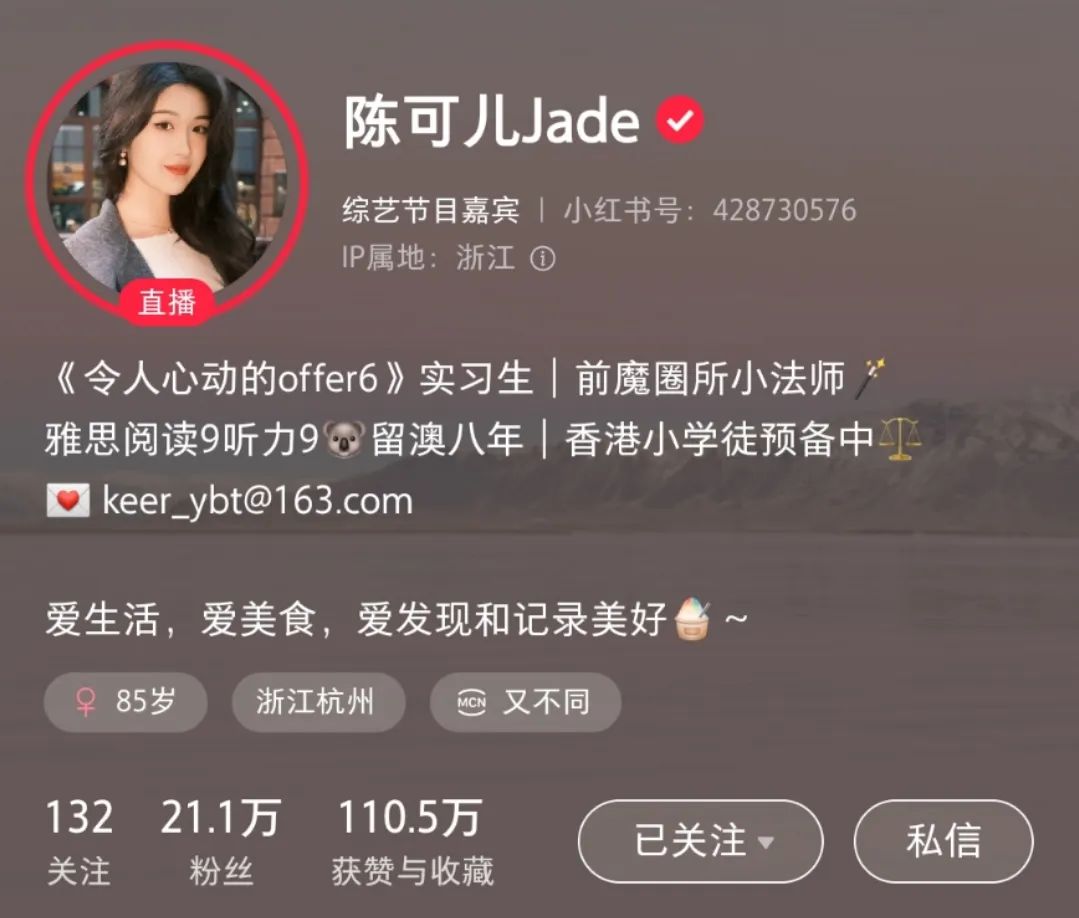This screenshot has height=918, width=1079.
Task: View the 21.1万 粉丝 followers list
Action: pos(220,842)
